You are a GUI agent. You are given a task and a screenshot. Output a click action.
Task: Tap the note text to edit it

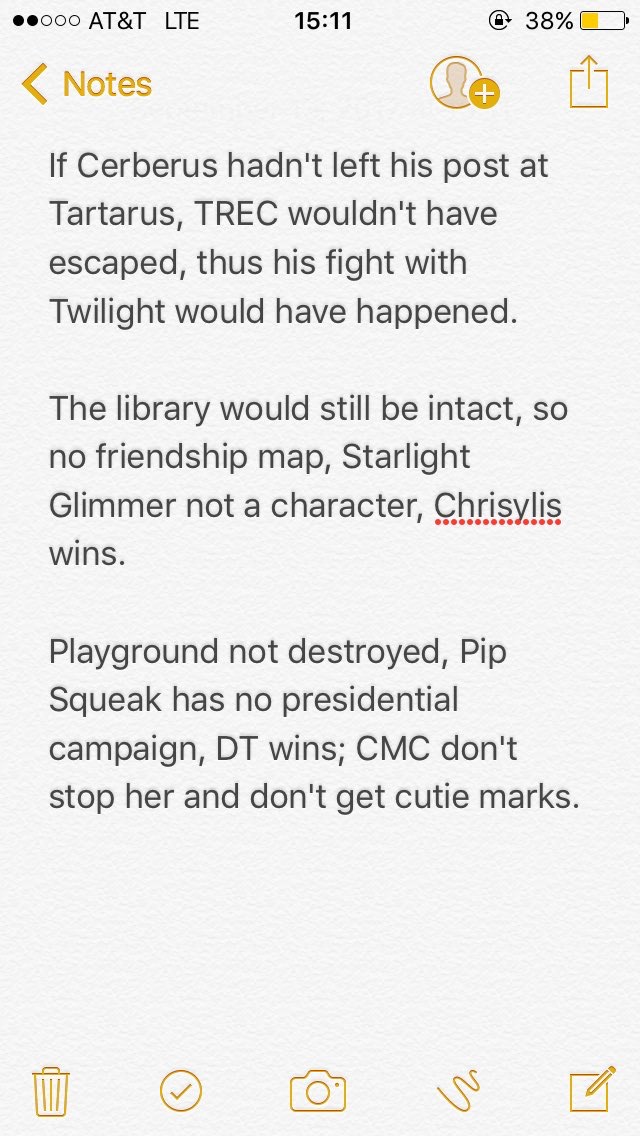click(315, 480)
